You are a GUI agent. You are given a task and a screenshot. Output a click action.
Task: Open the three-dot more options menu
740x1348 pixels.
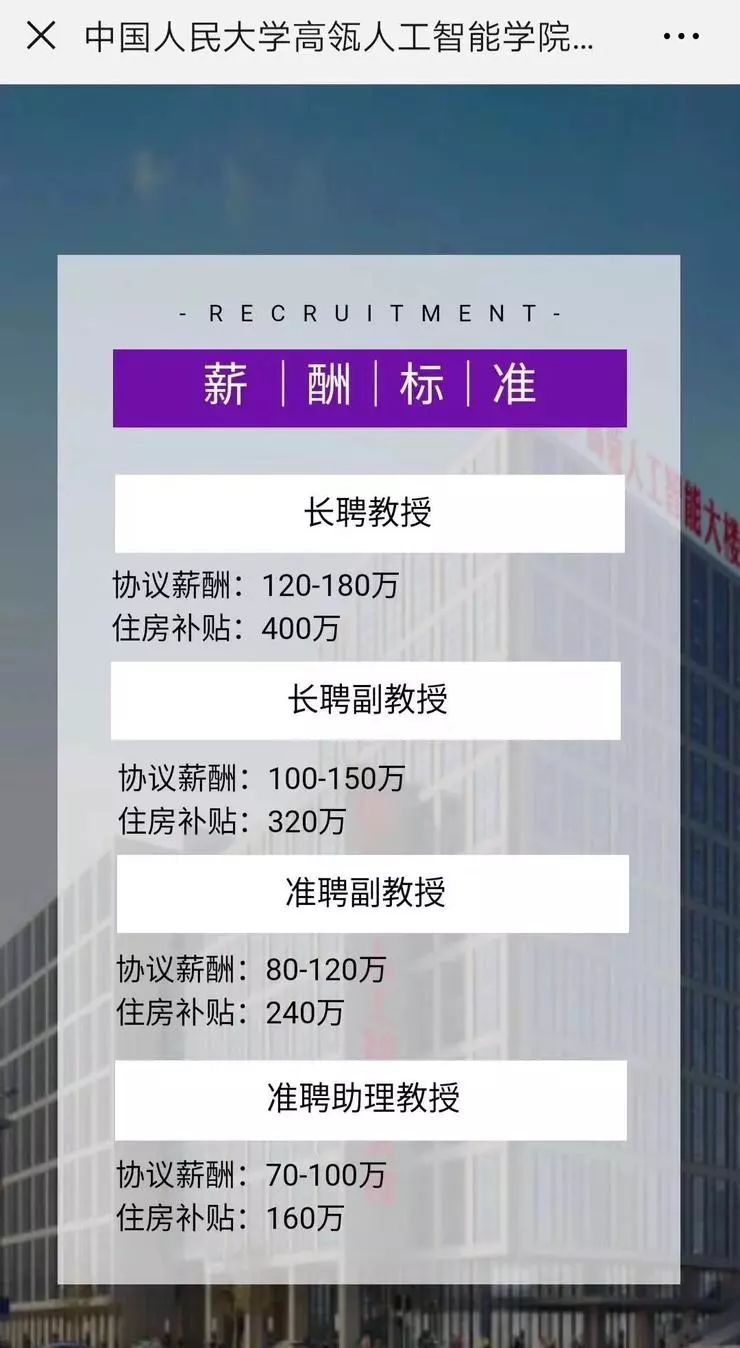681,37
